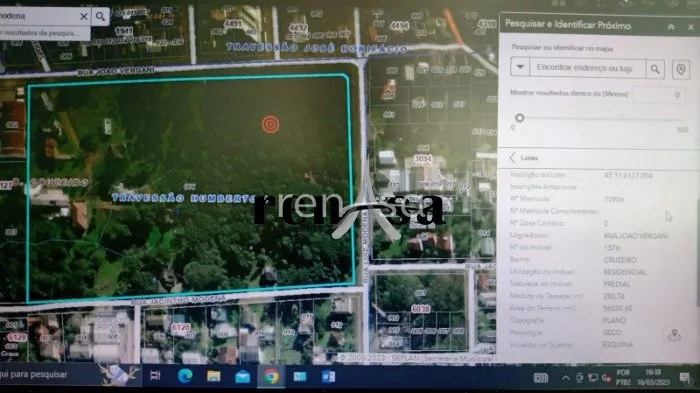Switch to the Chrome window in the taskbar
Viewport: 700px width, 393px height.
click(x=271, y=376)
